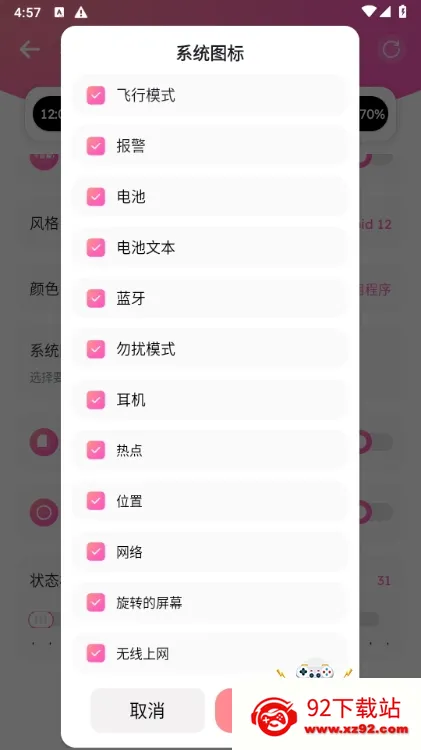Uncheck 勿扰模式 in the list
This screenshot has height=750, width=421.
(96, 349)
